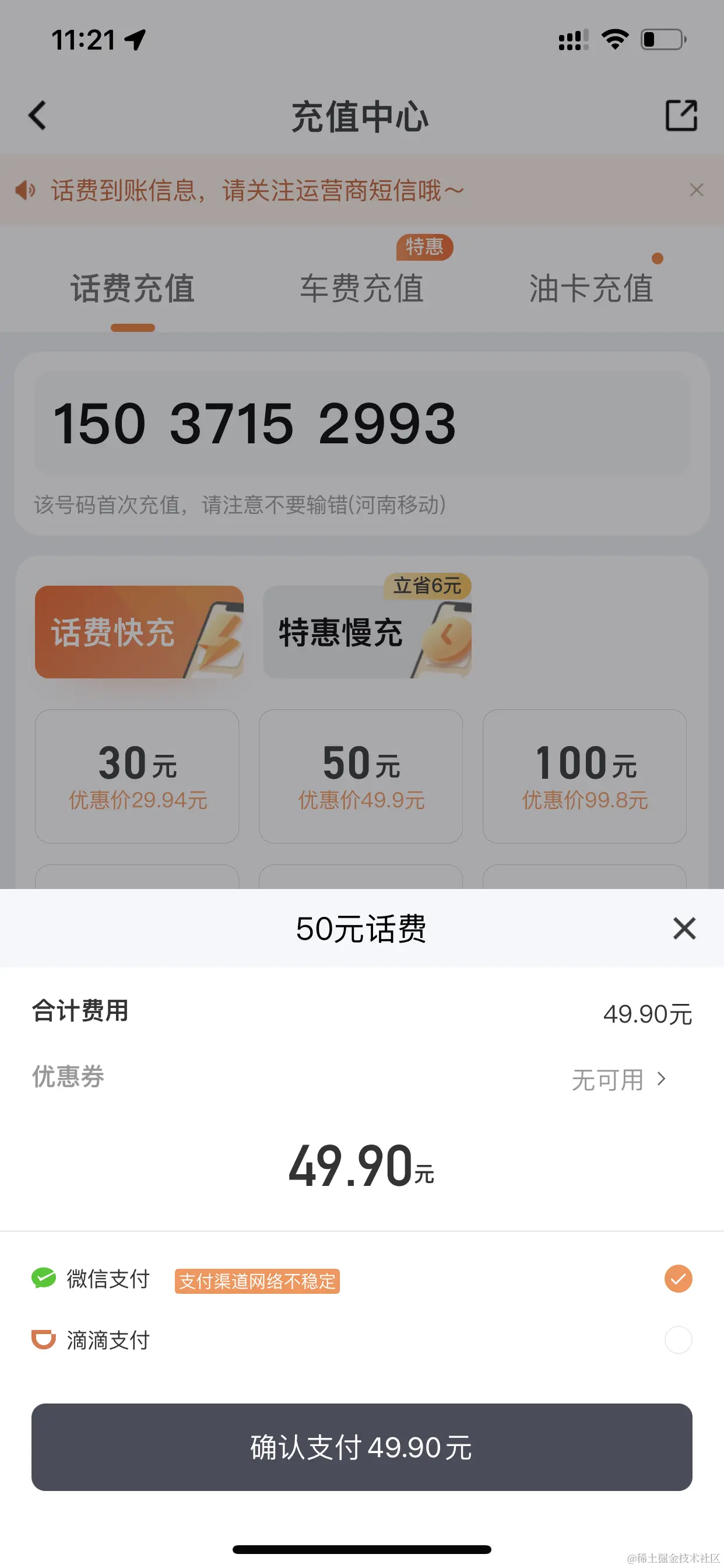
Task: Close the 50元话费 payment sheet
Action: coord(684,929)
